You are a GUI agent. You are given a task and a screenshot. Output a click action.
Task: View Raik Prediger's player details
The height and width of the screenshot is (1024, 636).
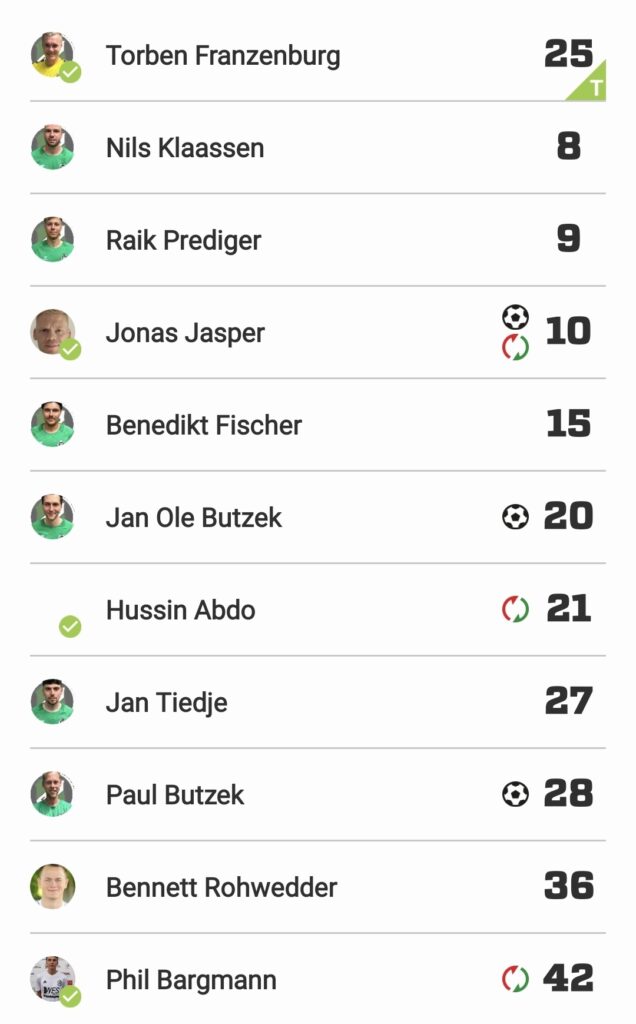click(x=183, y=240)
